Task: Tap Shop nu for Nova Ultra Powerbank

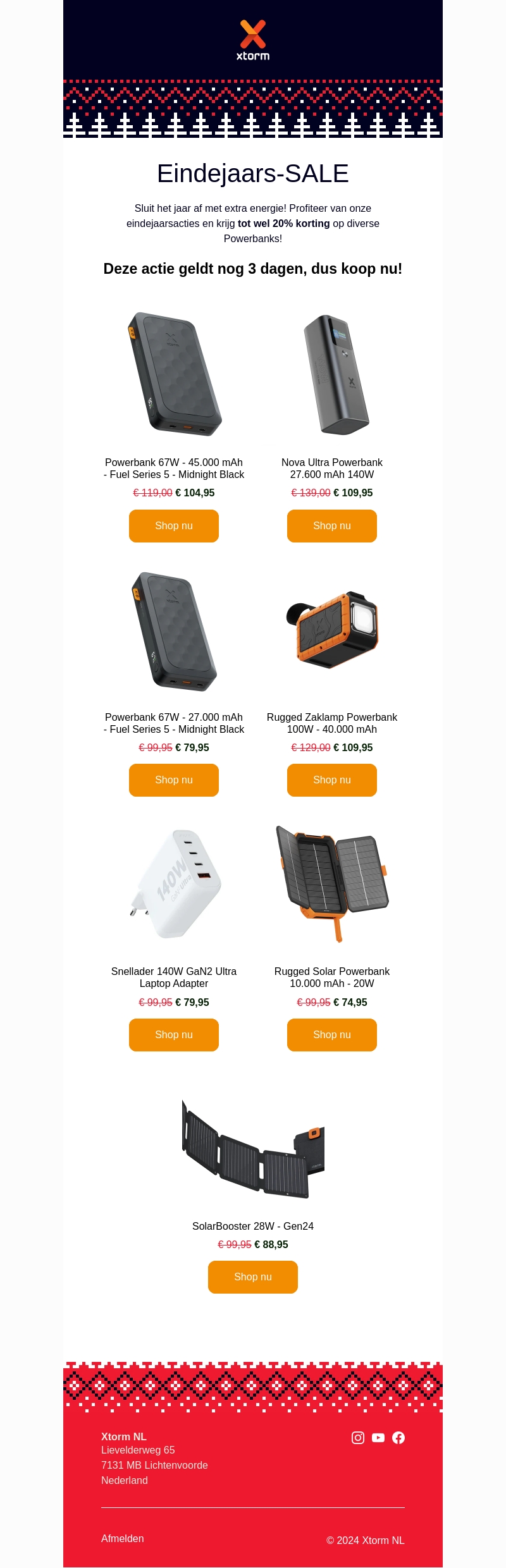Action: point(332,526)
